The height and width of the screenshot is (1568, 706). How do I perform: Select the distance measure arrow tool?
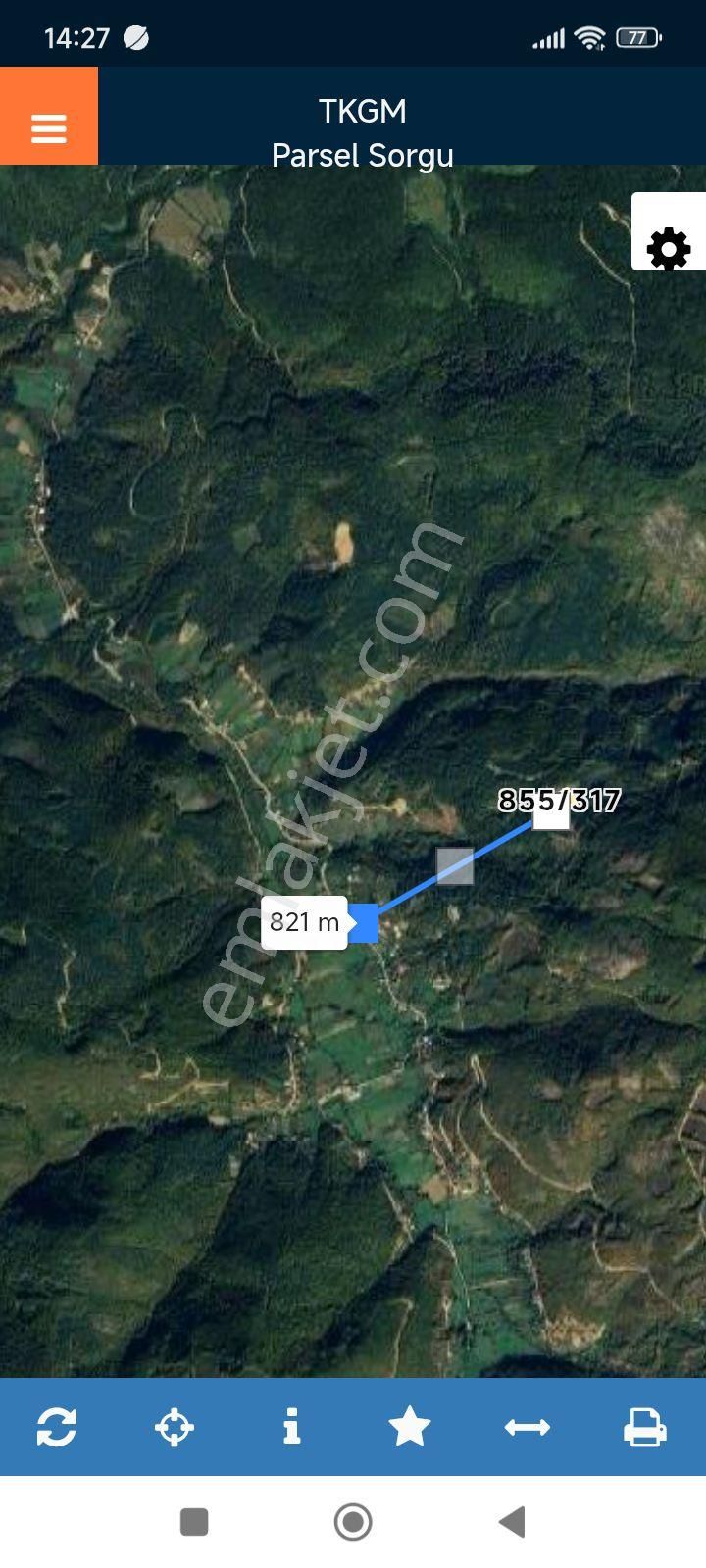[528, 1427]
